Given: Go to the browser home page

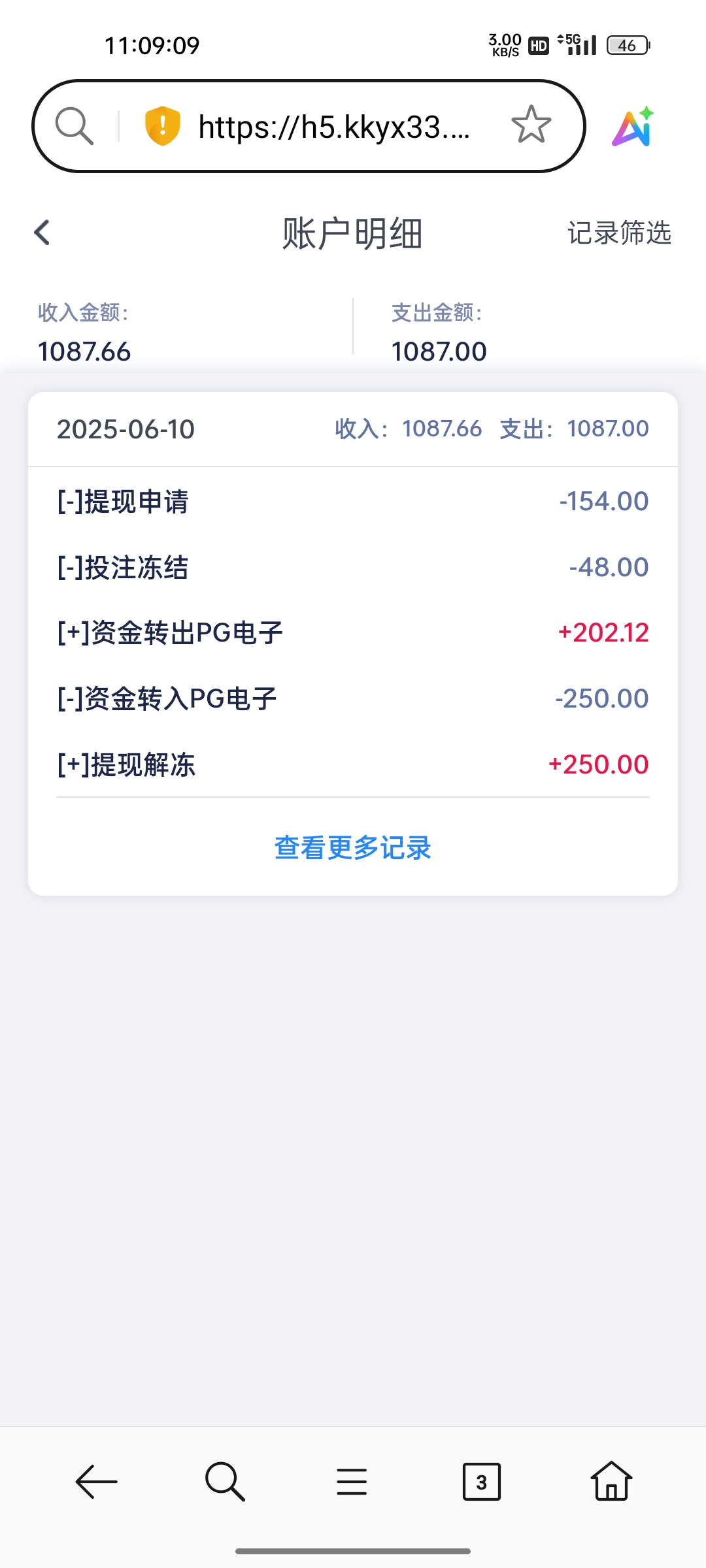Looking at the screenshot, I should (611, 1481).
